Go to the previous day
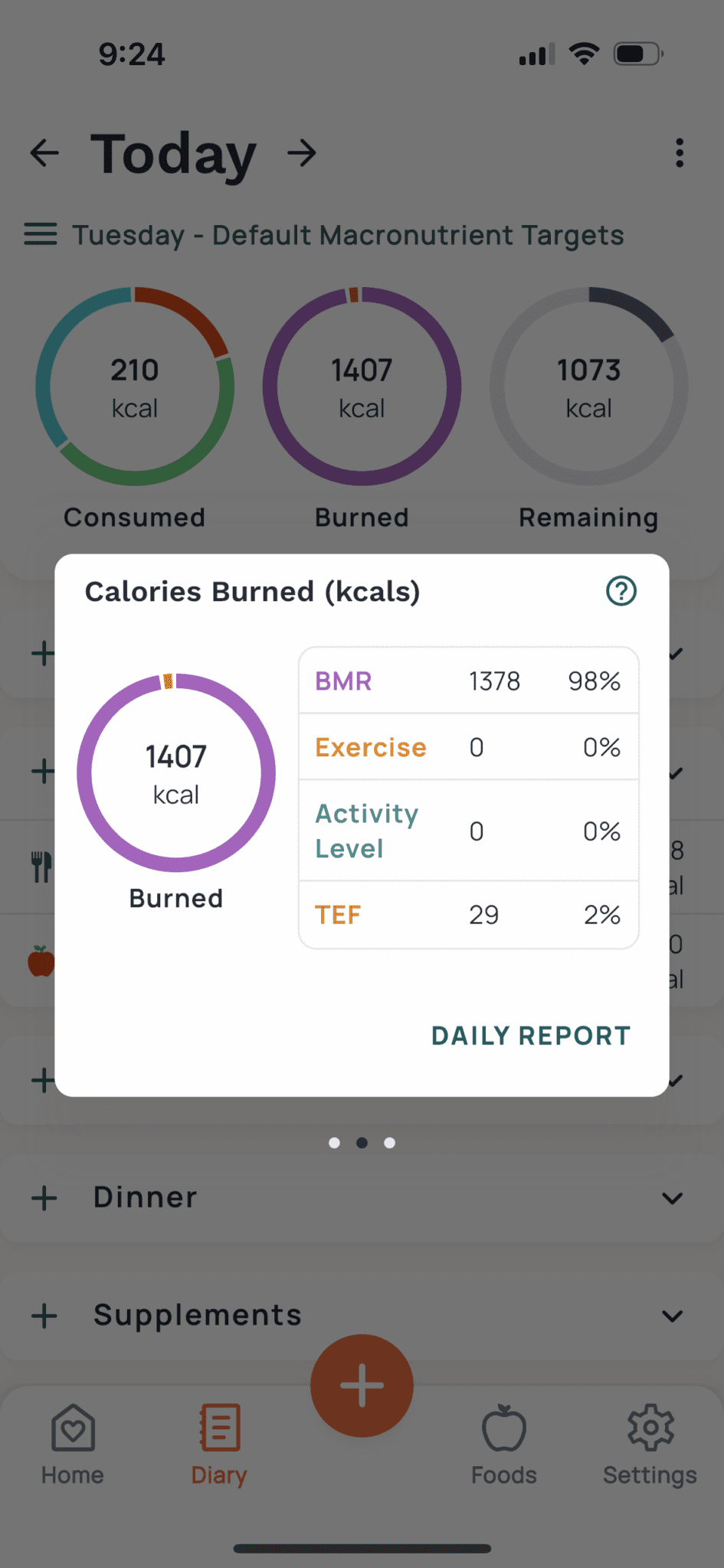Viewport: 724px width, 1568px height. (44, 153)
